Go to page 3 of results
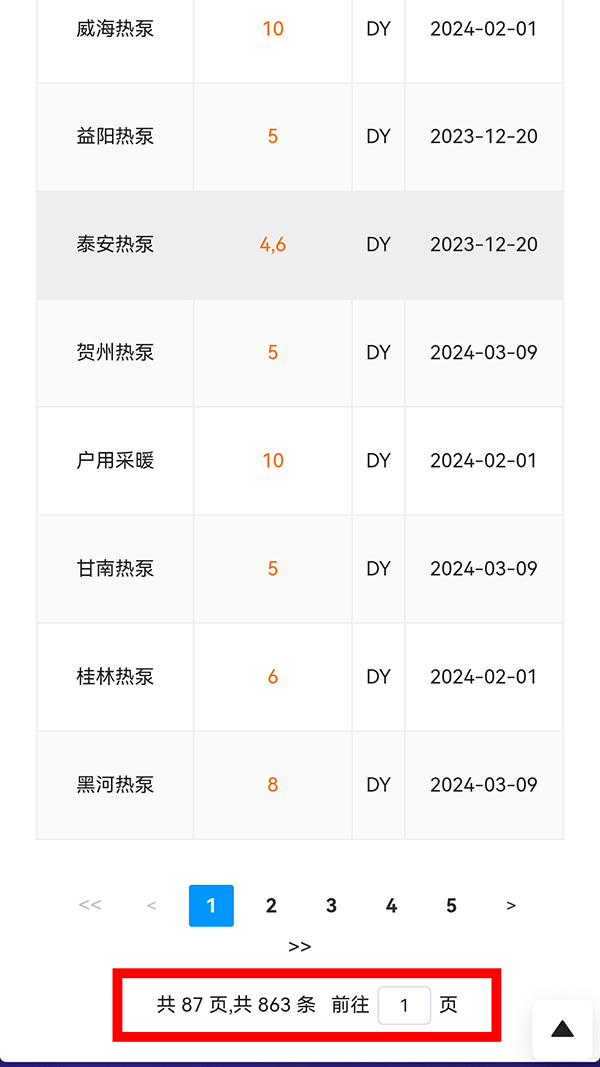Viewport: 600px width, 1067px height. tap(331, 906)
